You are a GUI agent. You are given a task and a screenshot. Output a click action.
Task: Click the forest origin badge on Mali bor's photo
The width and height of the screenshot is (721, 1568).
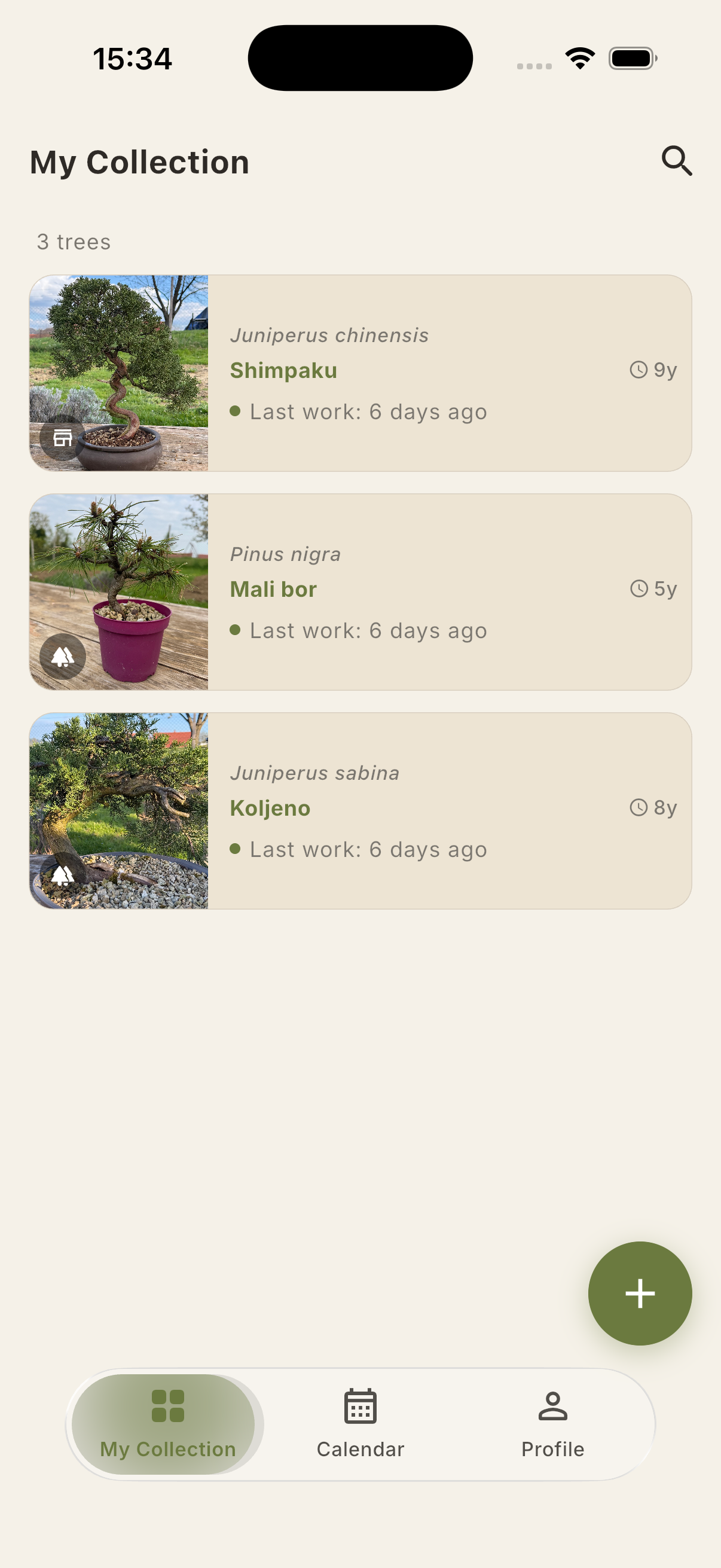pyautogui.click(x=63, y=657)
